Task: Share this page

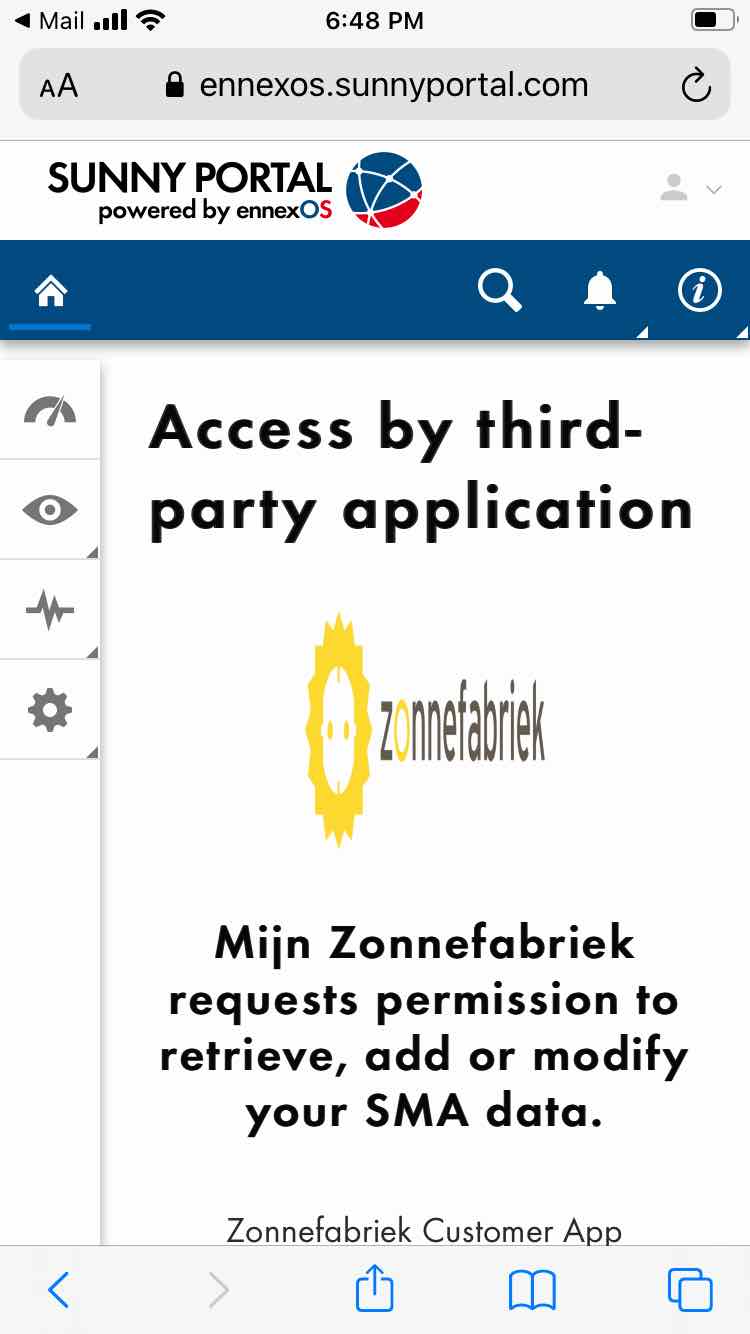Action: pyautogui.click(x=375, y=1288)
